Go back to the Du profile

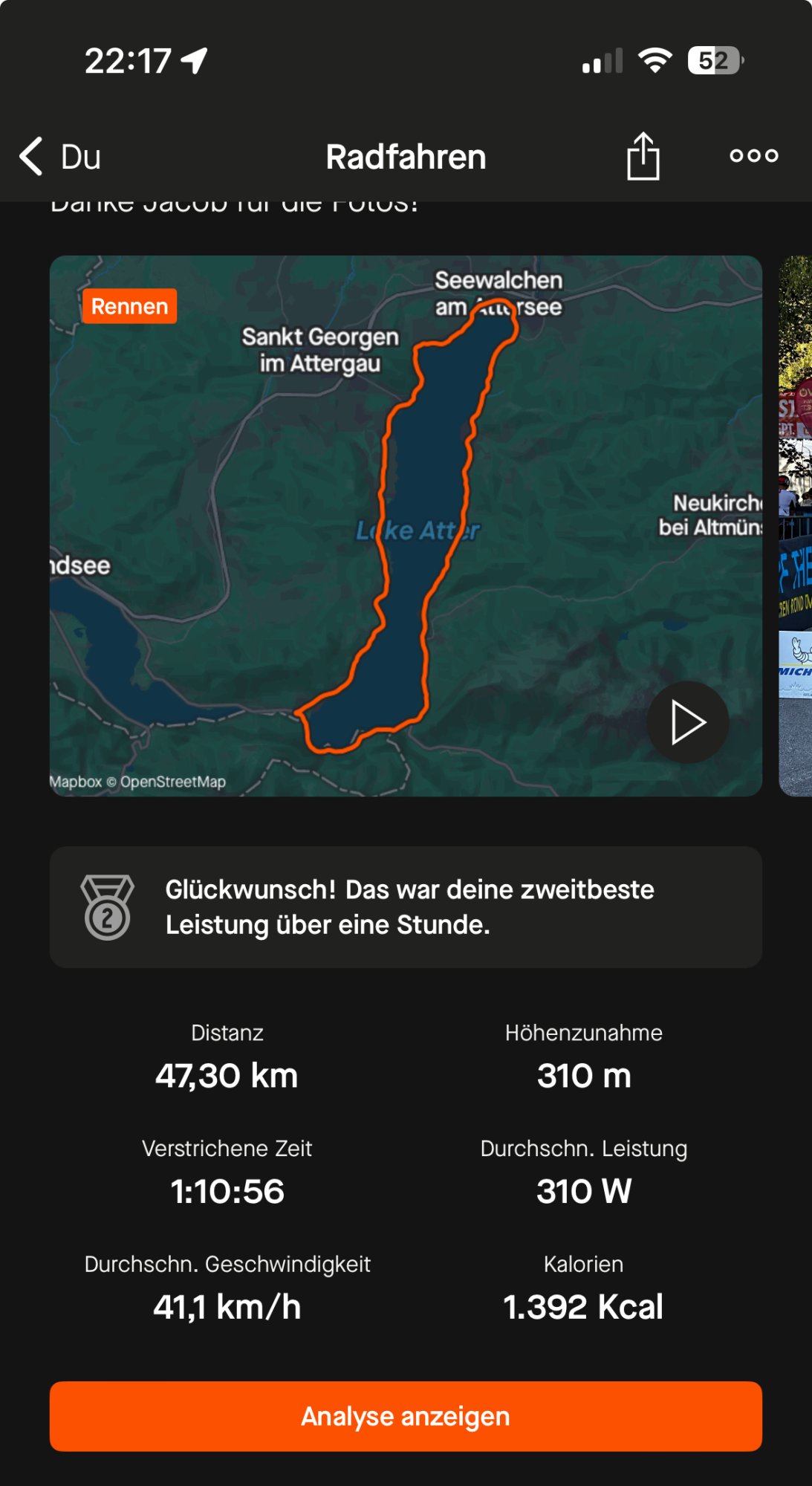point(59,157)
